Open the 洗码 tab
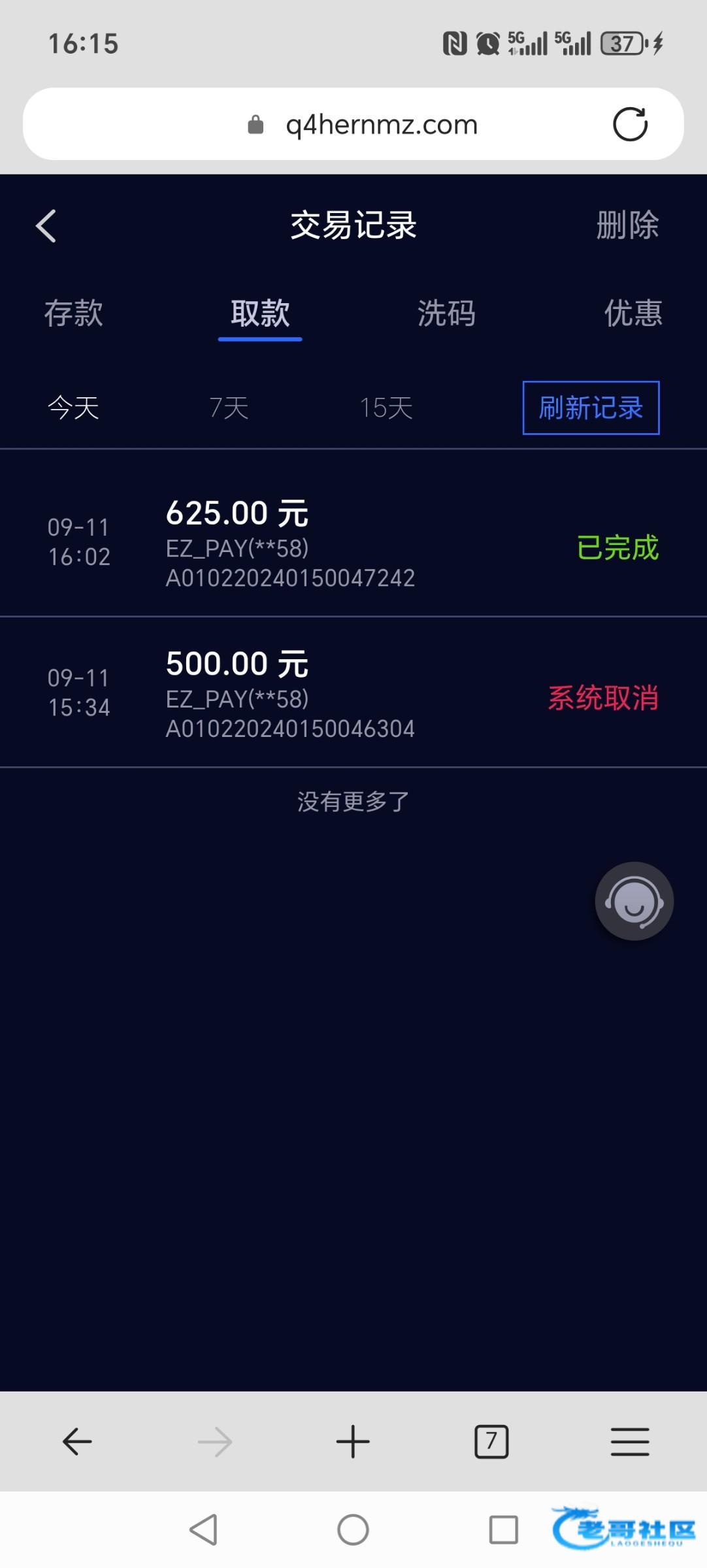 pos(446,314)
